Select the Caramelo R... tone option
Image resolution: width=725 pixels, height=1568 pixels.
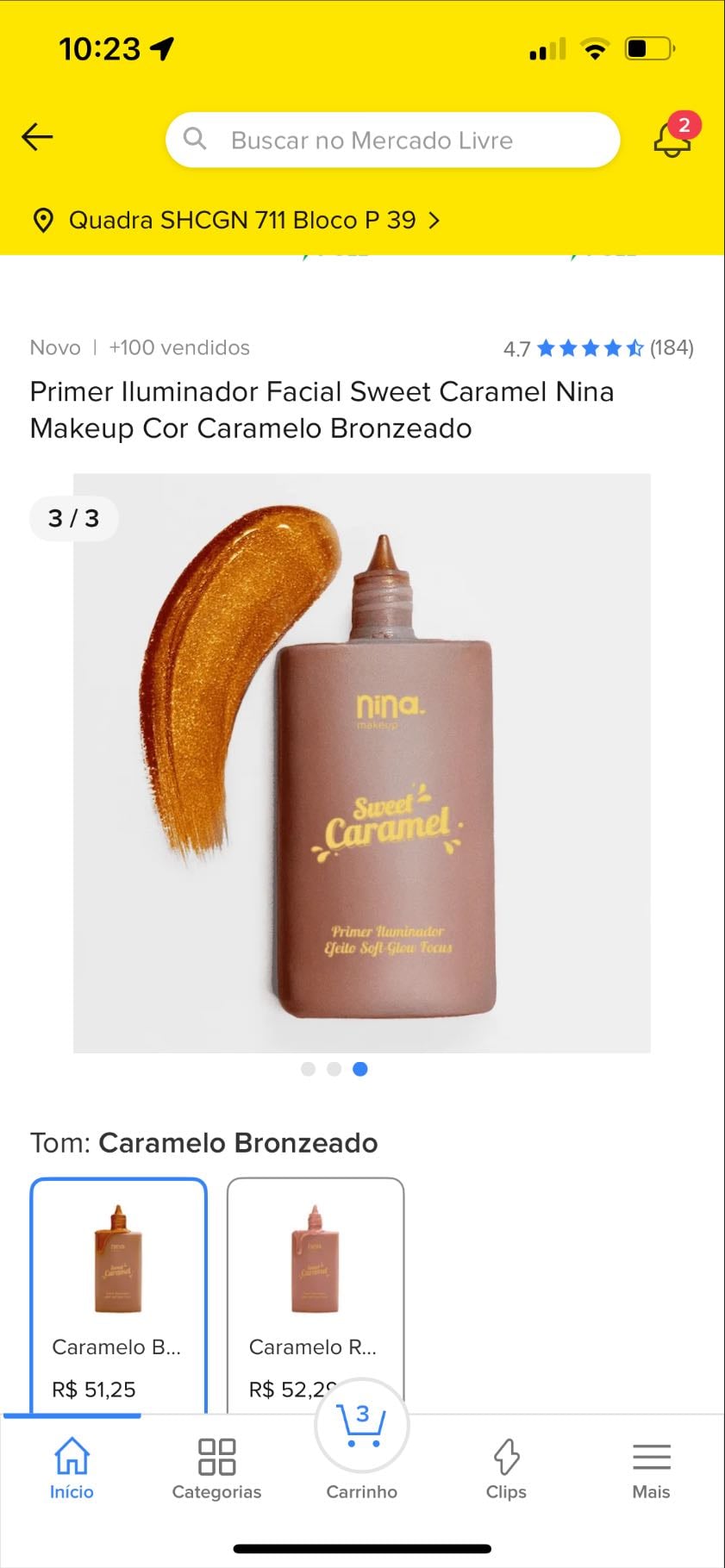click(x=316, y=1295)
